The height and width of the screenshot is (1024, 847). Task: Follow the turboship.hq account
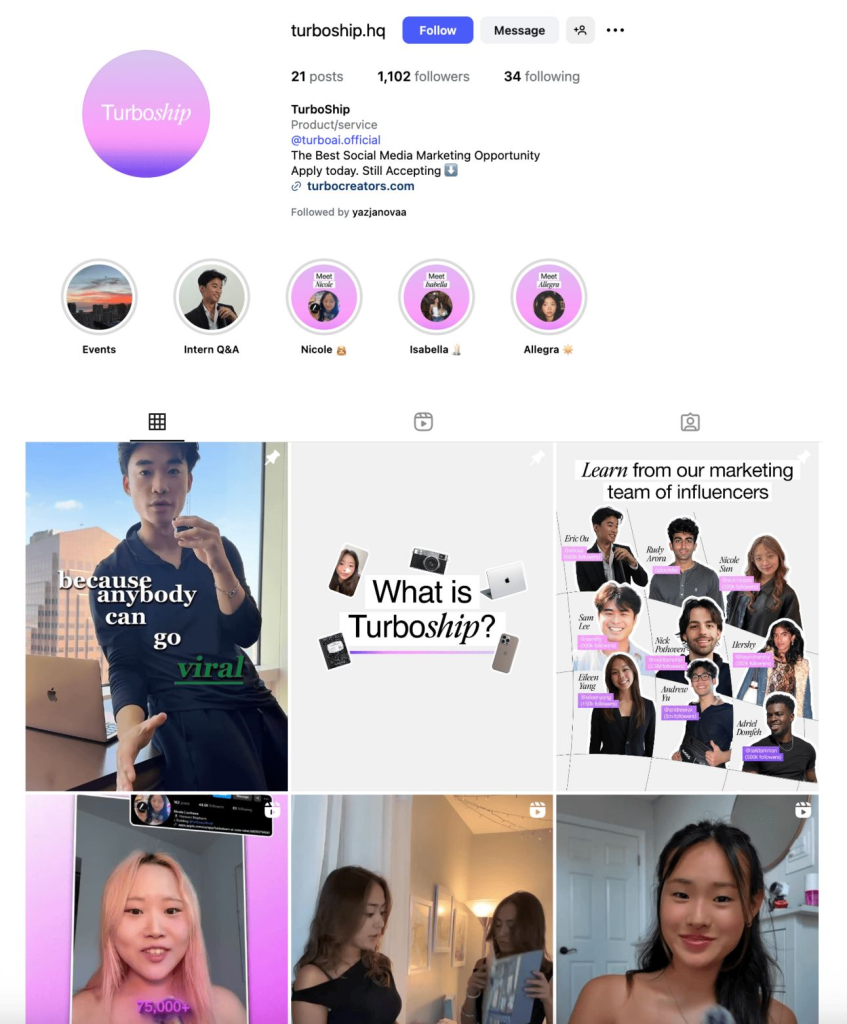437,30
